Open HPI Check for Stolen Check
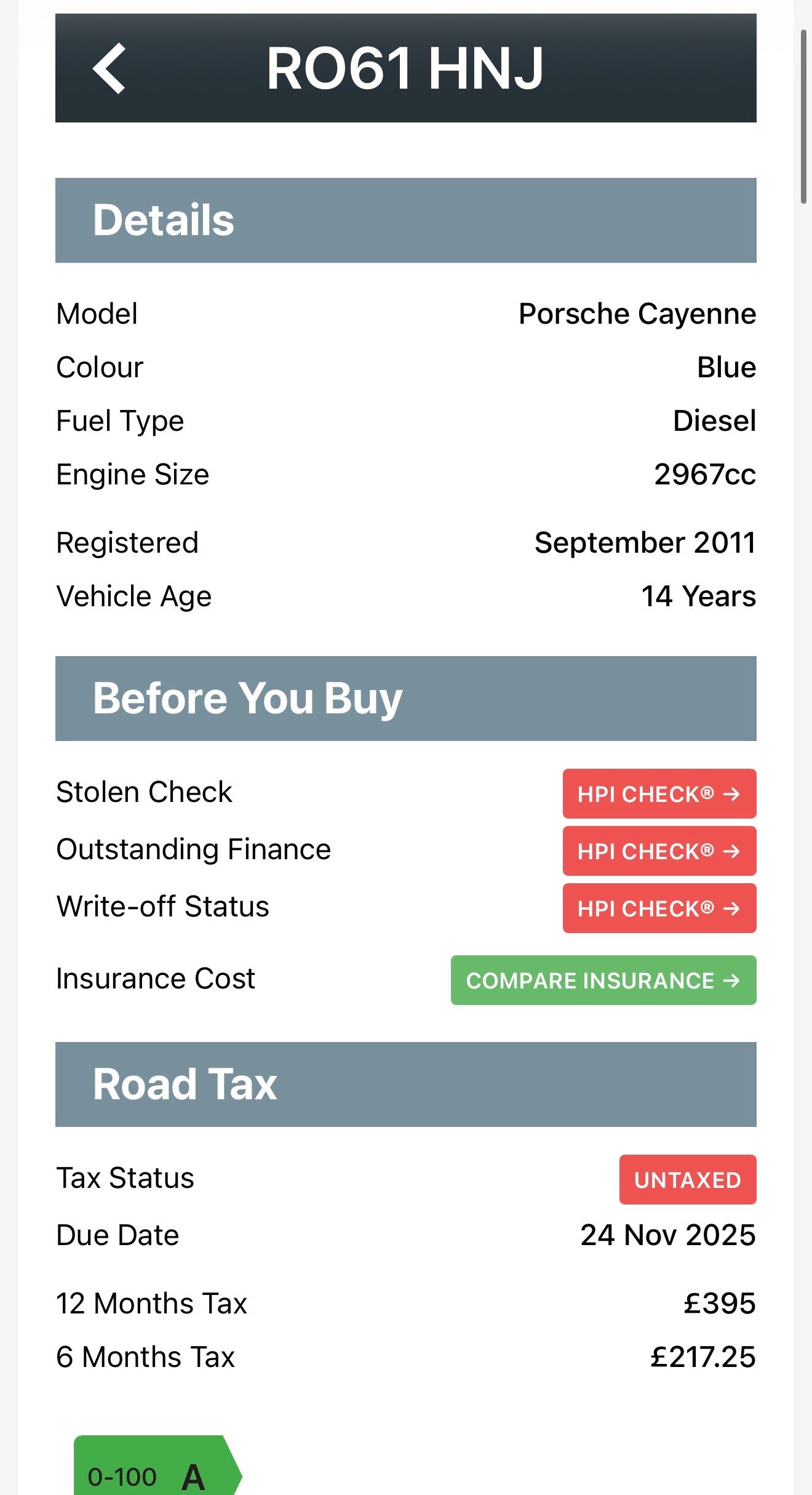 click(659, 794)
